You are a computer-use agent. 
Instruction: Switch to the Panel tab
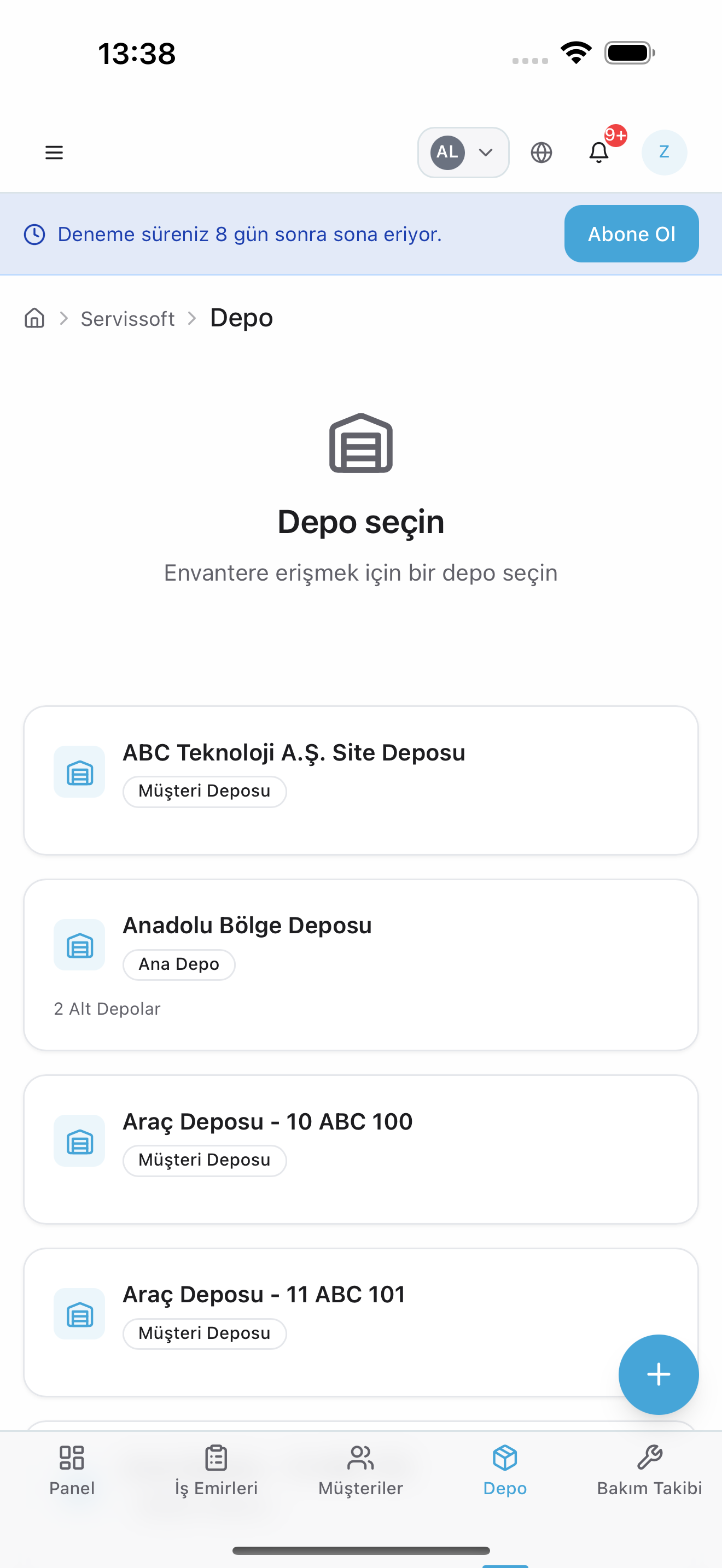72,1471
